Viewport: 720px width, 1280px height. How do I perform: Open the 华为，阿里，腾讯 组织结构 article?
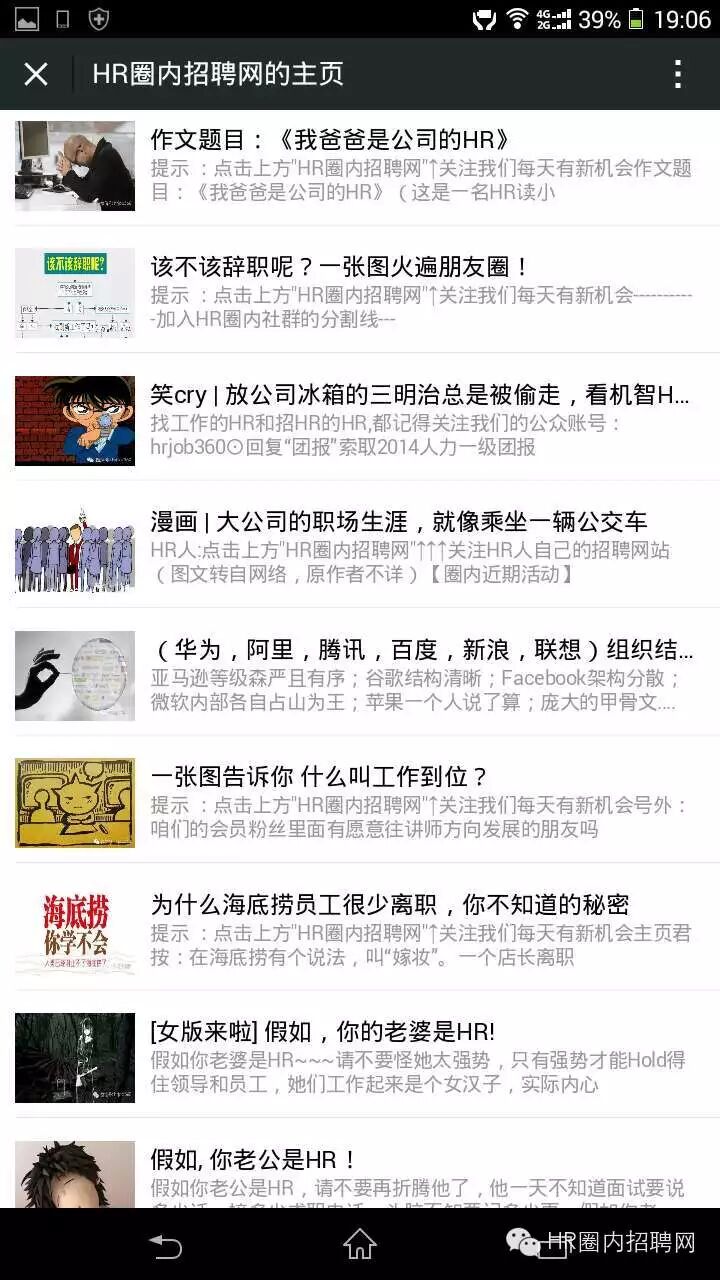[420, 650]
